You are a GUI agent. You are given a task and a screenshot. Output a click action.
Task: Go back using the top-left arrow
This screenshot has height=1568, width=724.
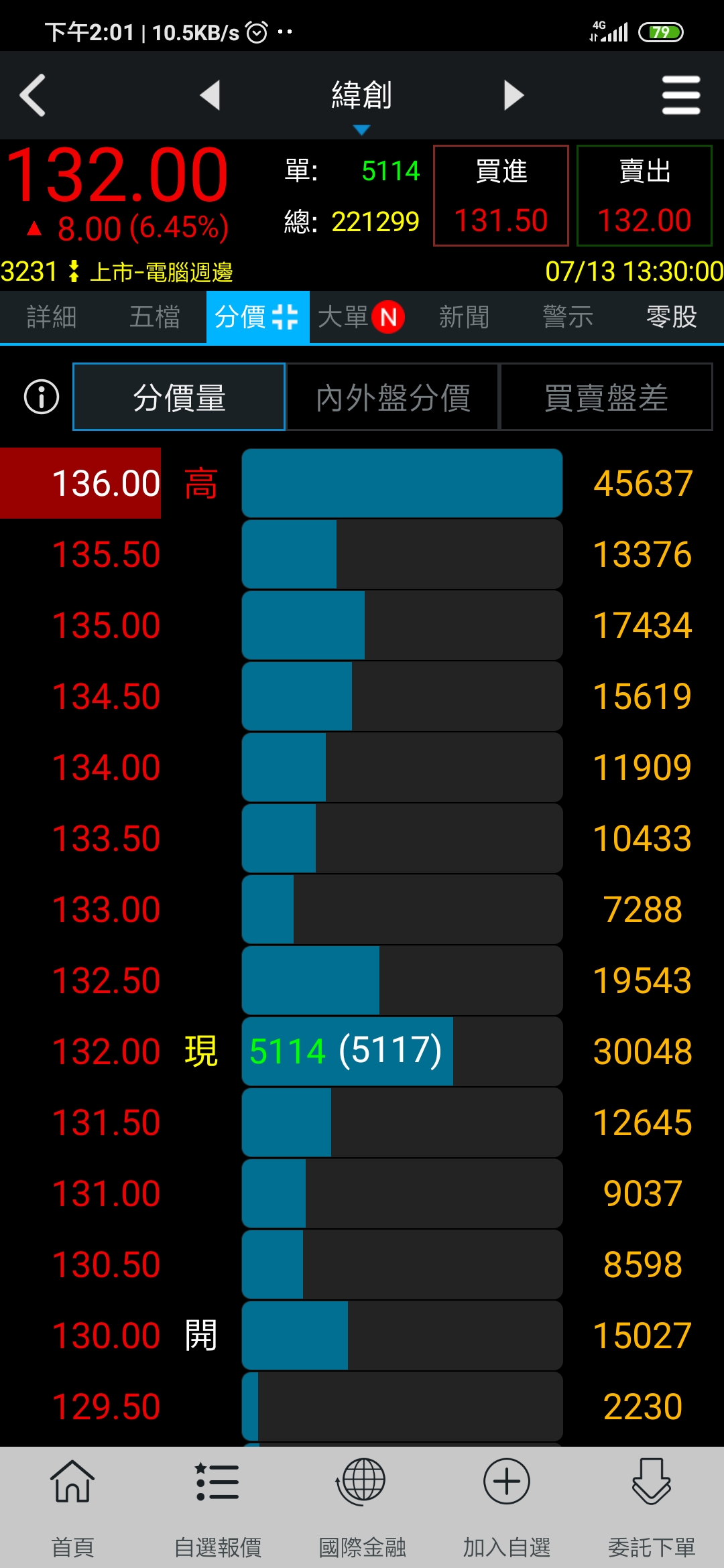(33, 95)
